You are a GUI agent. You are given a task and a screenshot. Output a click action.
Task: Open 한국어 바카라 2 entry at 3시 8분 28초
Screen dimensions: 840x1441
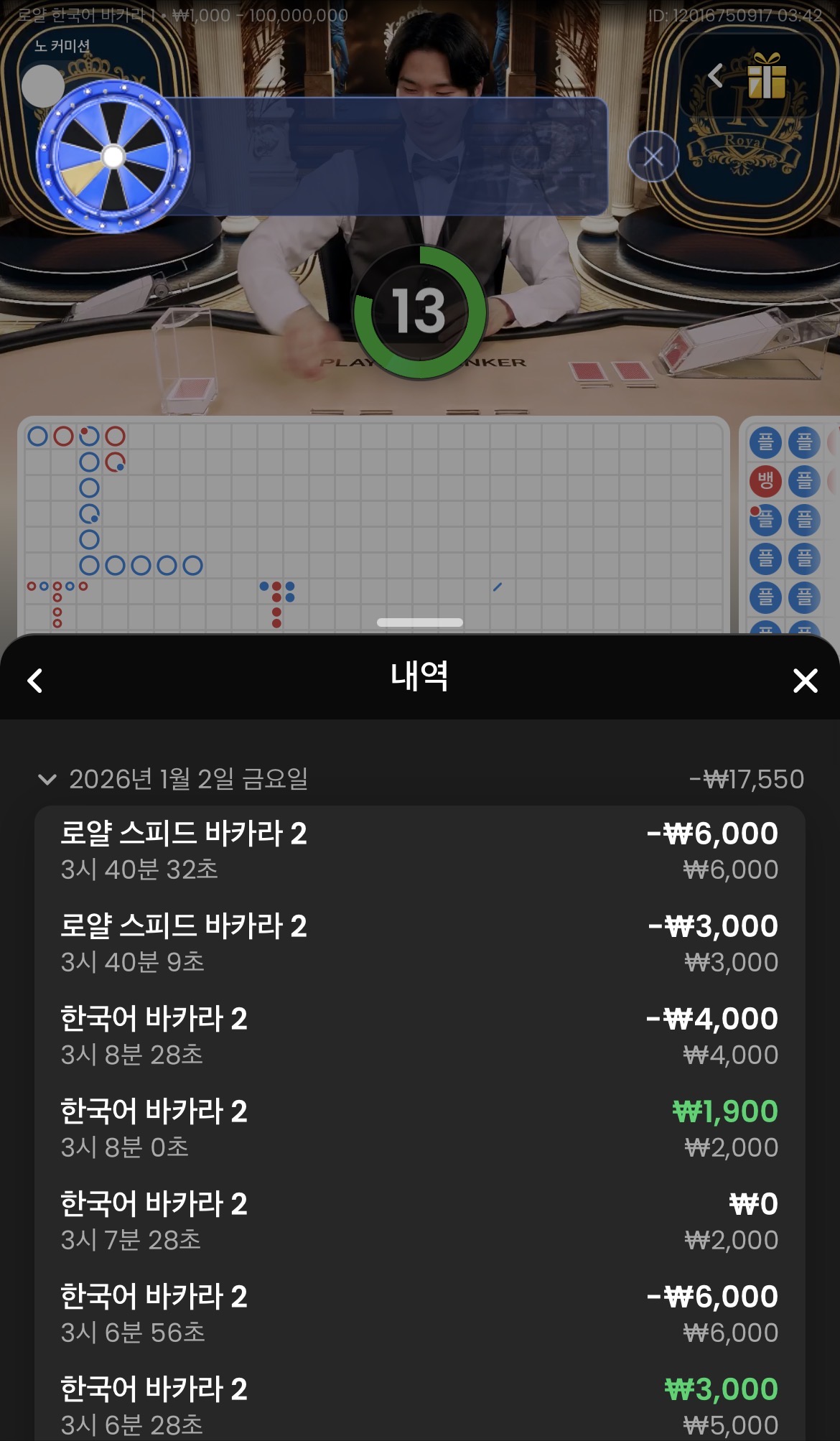point(419,1036)
